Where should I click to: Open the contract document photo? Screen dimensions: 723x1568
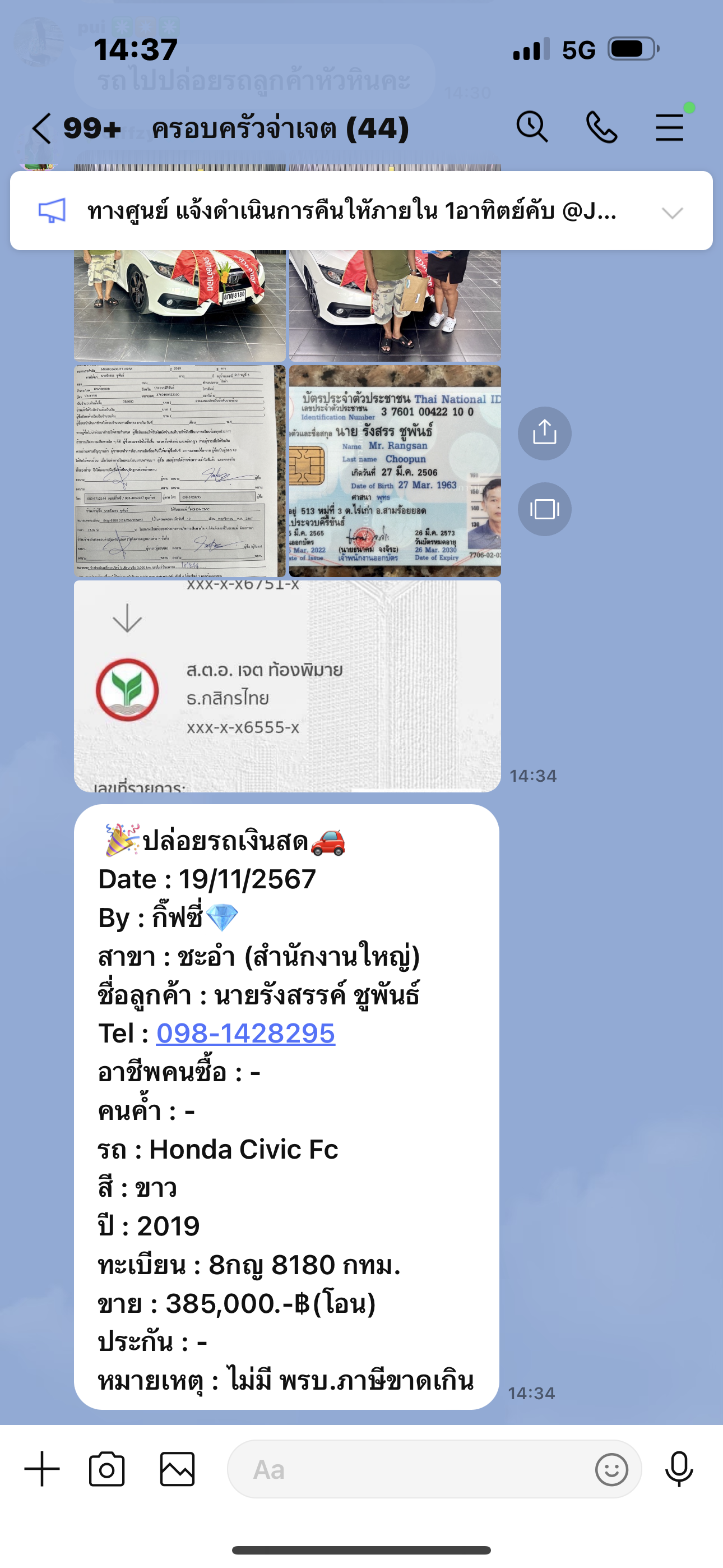(x=179, y=471)
